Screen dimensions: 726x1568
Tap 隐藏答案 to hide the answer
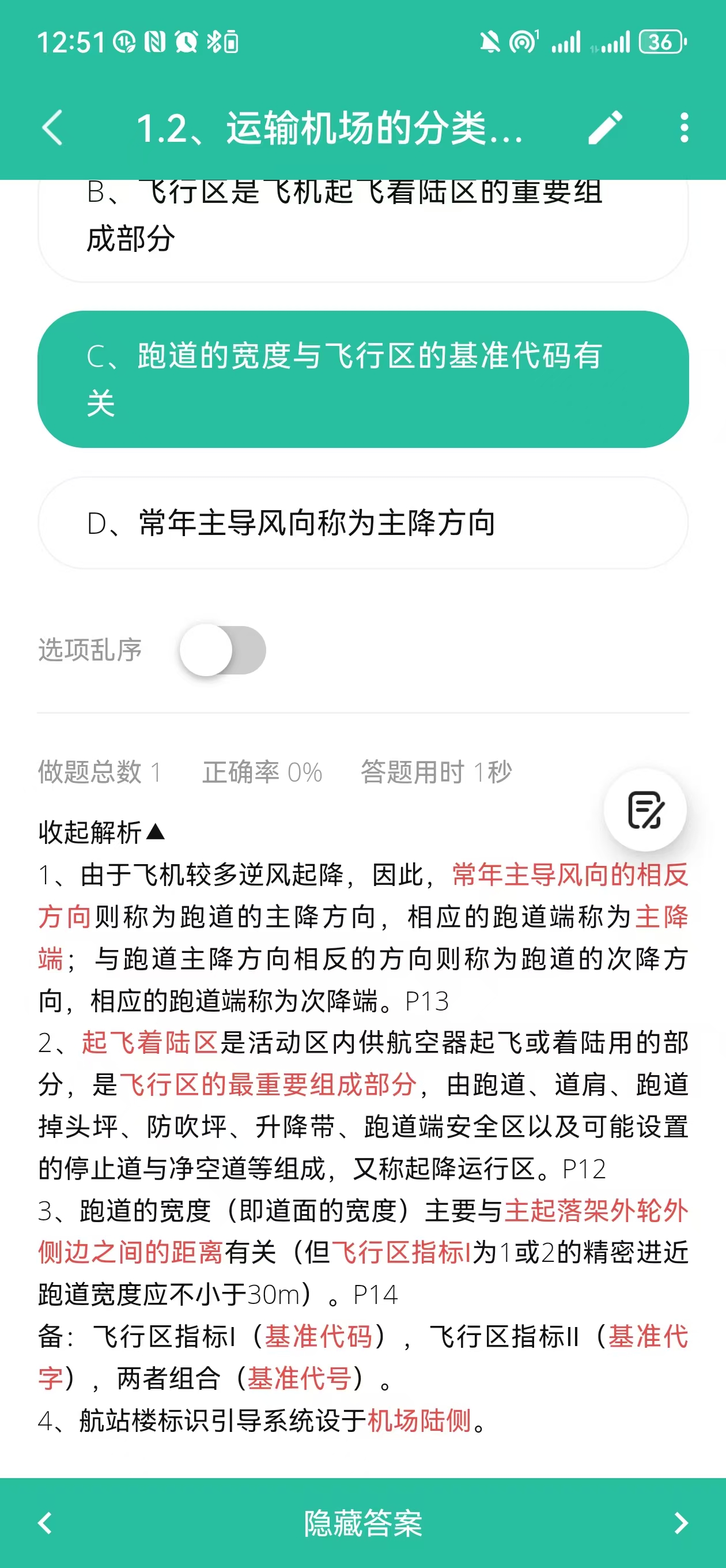point(362,1523)
